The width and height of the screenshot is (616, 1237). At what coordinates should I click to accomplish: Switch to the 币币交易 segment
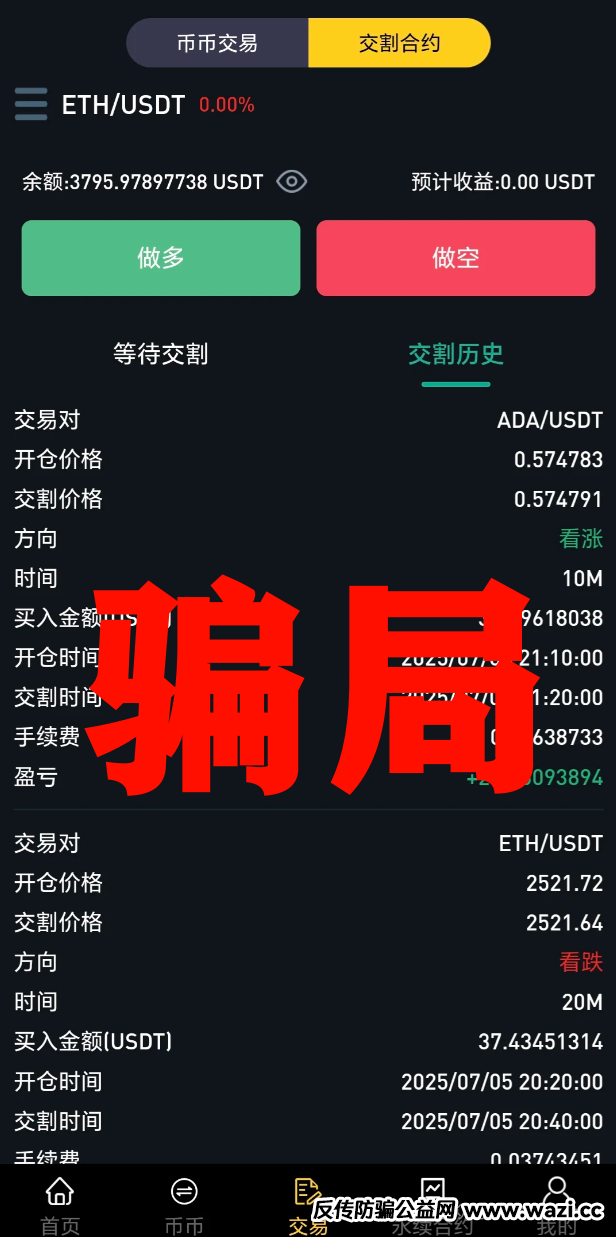pyautogui.click(x=217, y=43)
